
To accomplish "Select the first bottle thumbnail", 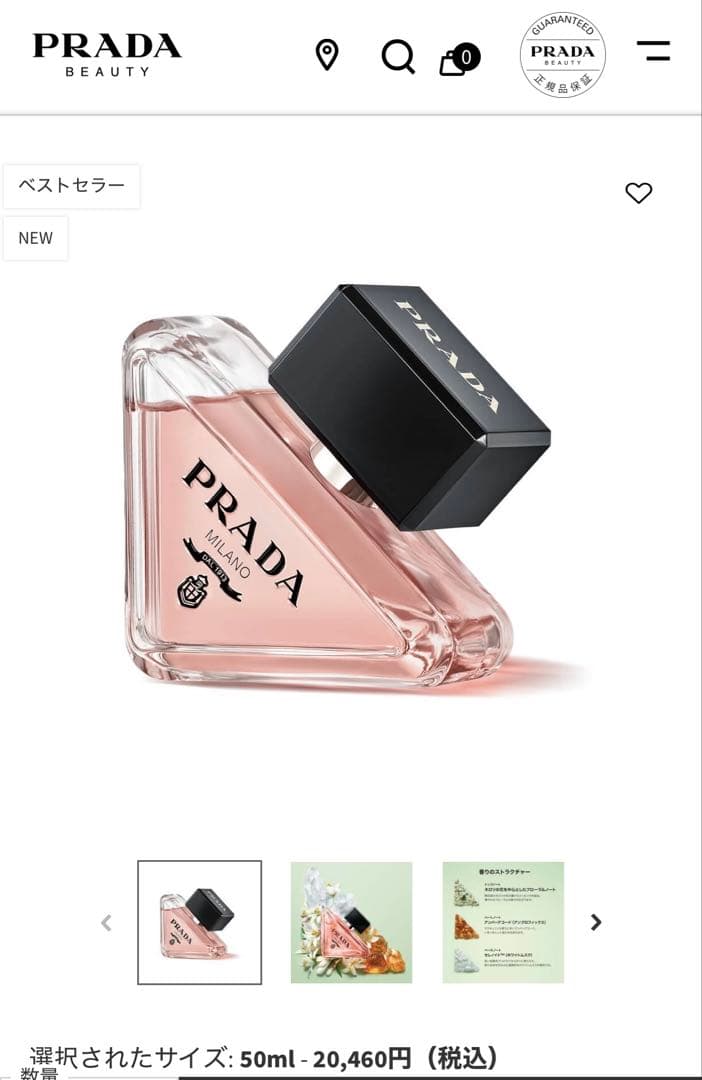I will point(199,922).
